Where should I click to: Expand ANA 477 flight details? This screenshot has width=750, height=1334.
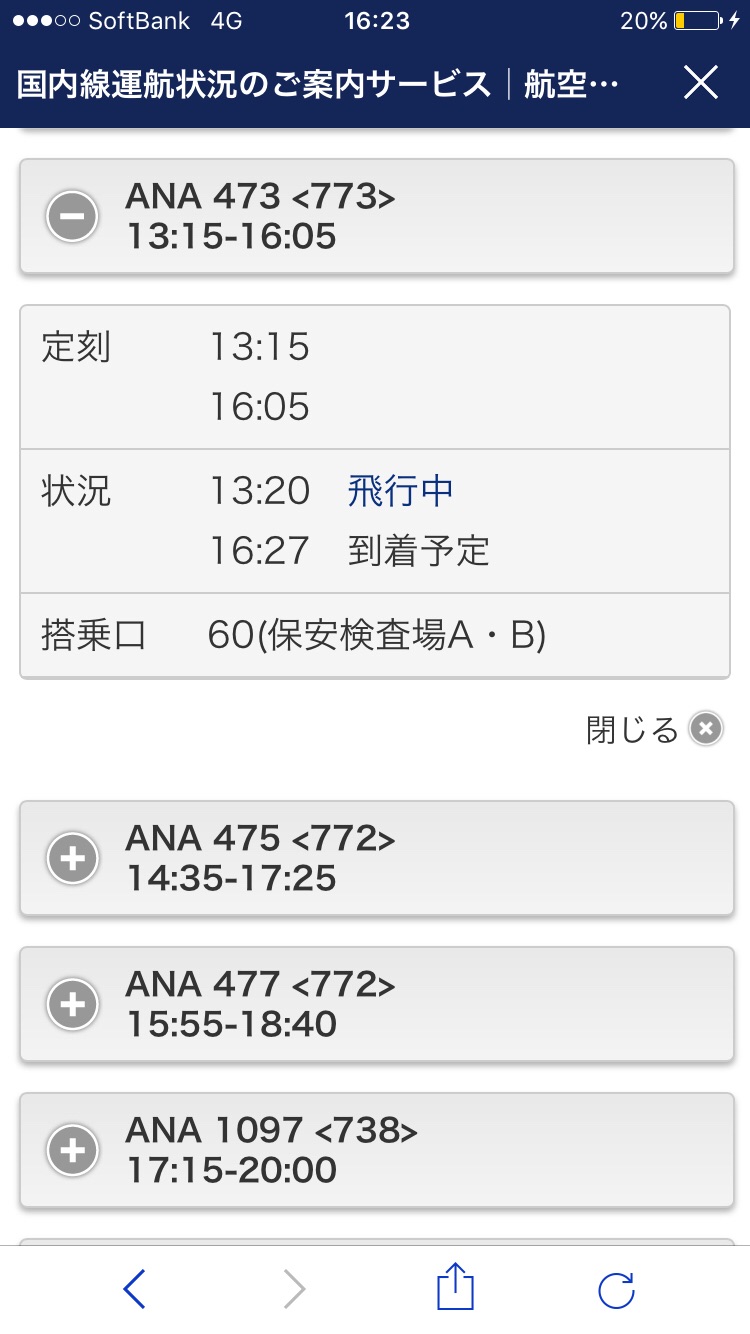pos(73,1004)
